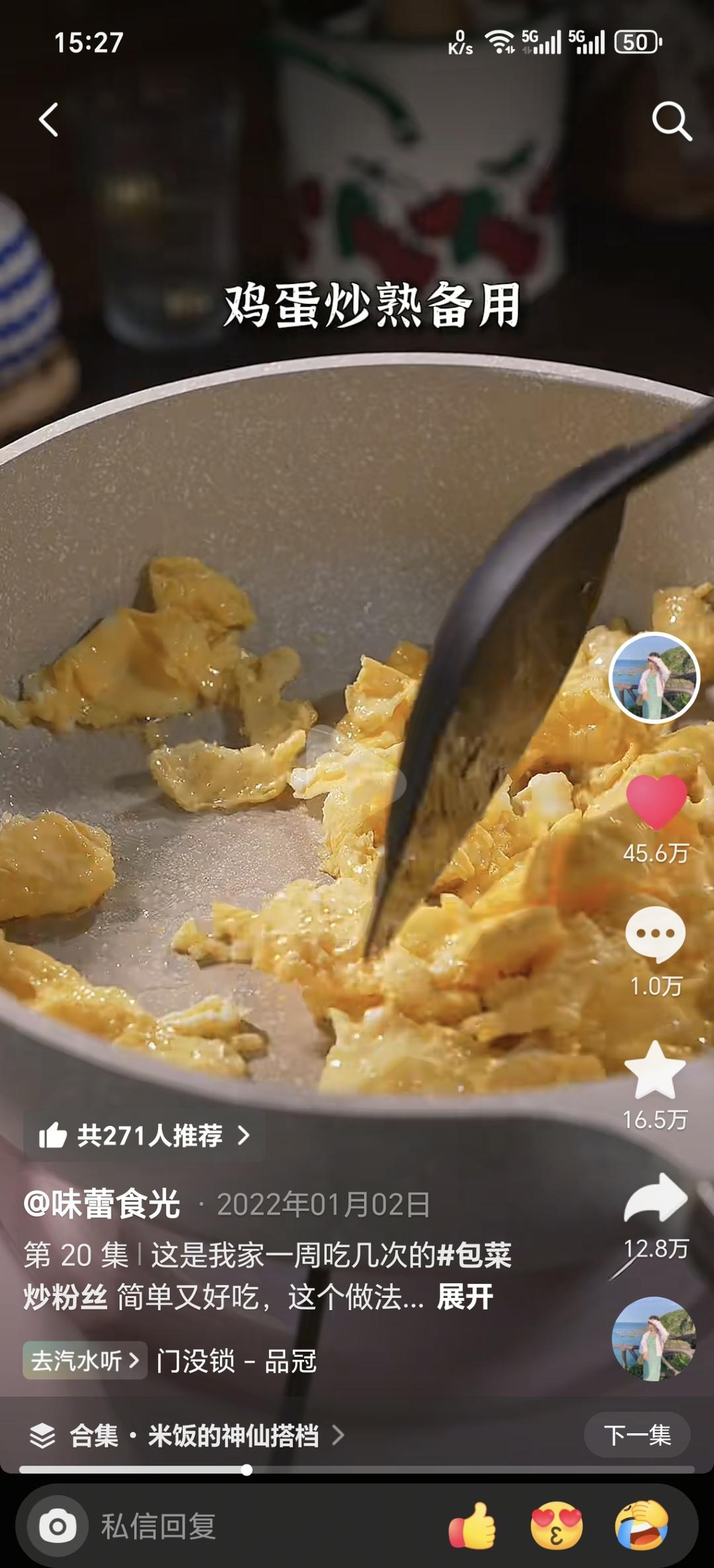
Task: Open the comments with 1.0万 replies
Action: (x=655, y=935)
